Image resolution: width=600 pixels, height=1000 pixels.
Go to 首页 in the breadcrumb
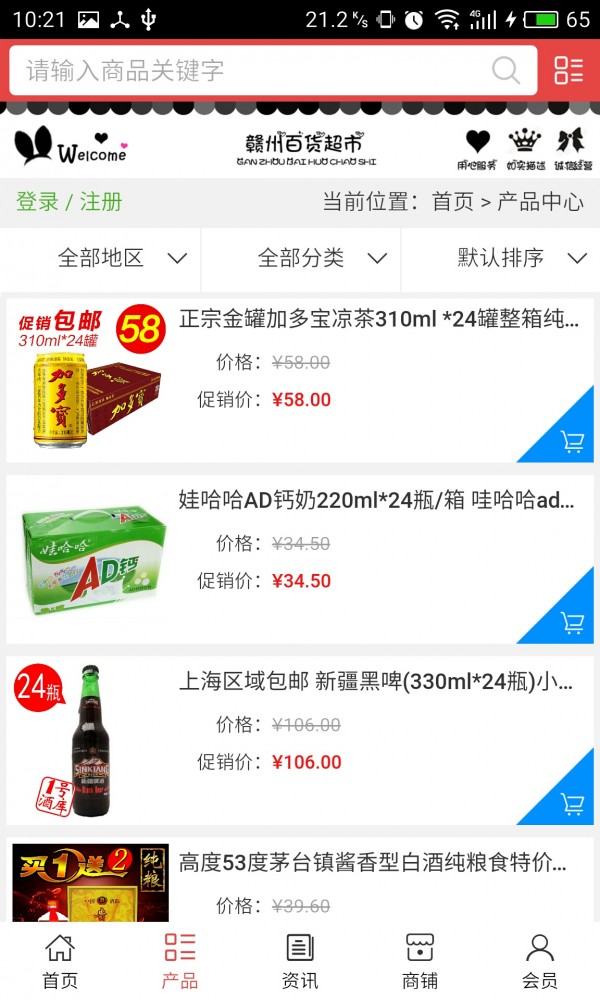click(452, 202)
